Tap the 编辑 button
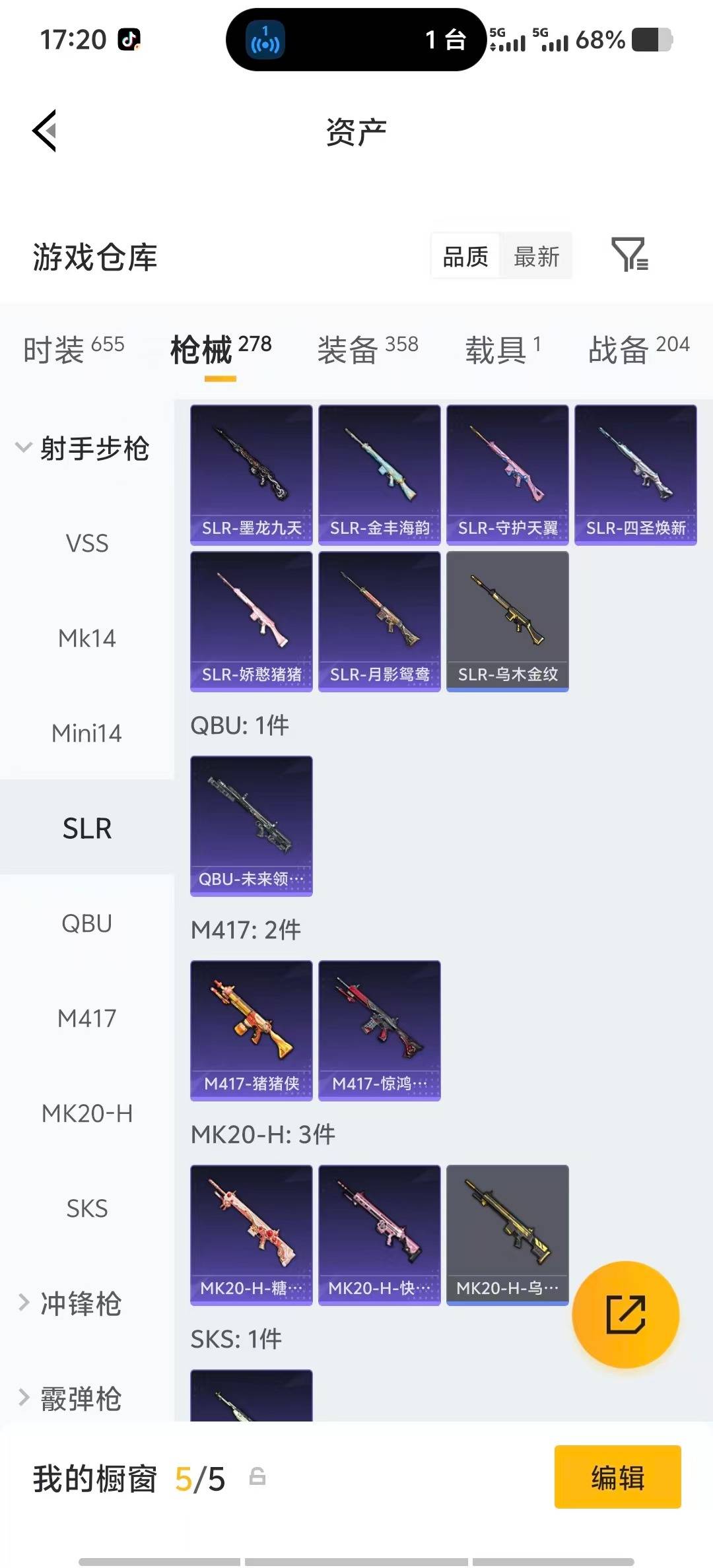The width and height of the screenshot is (713, 1568). [617, 1478]
